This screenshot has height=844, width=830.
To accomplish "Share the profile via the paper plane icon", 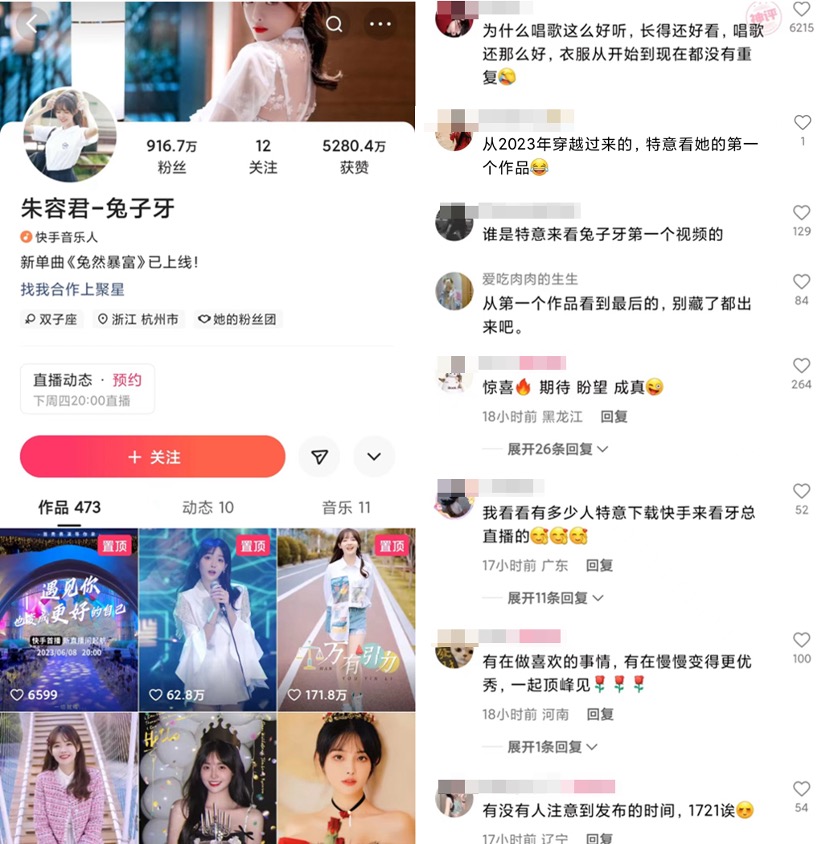I will point(319,457).
